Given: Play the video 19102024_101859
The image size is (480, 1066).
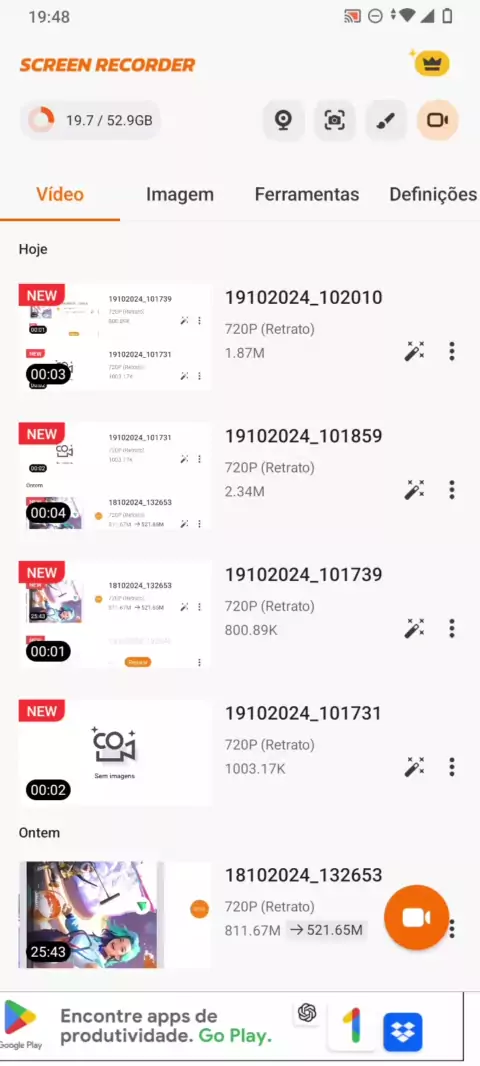Looking at the screenshot, I should coord(115,476).
